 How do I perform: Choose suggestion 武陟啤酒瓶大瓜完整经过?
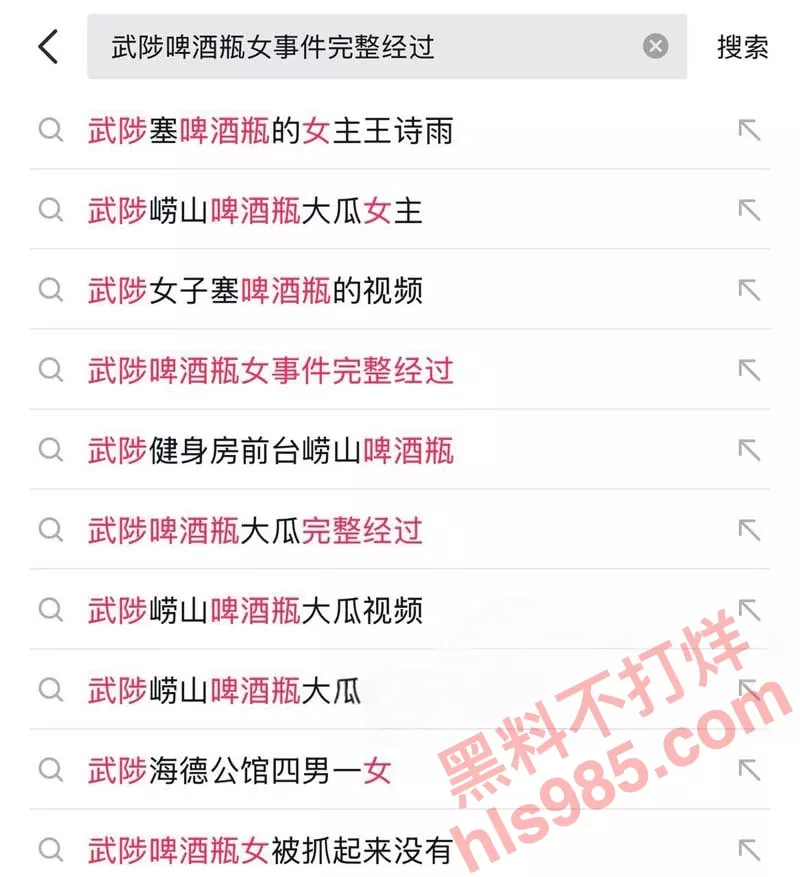(256, 530)
